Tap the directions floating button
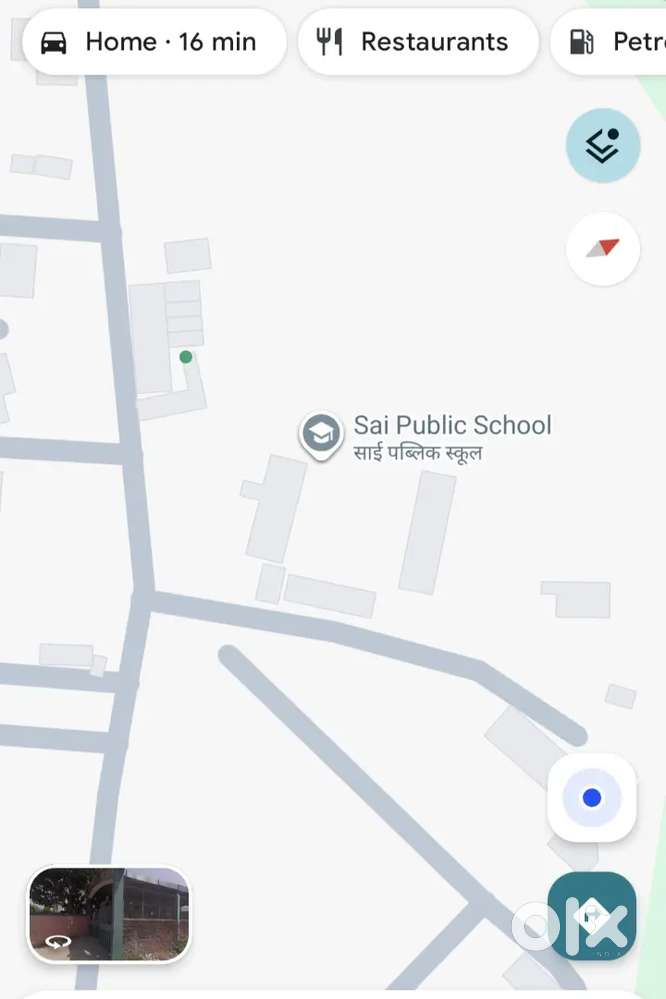This screenshot has width=666, height=999. 592,915
